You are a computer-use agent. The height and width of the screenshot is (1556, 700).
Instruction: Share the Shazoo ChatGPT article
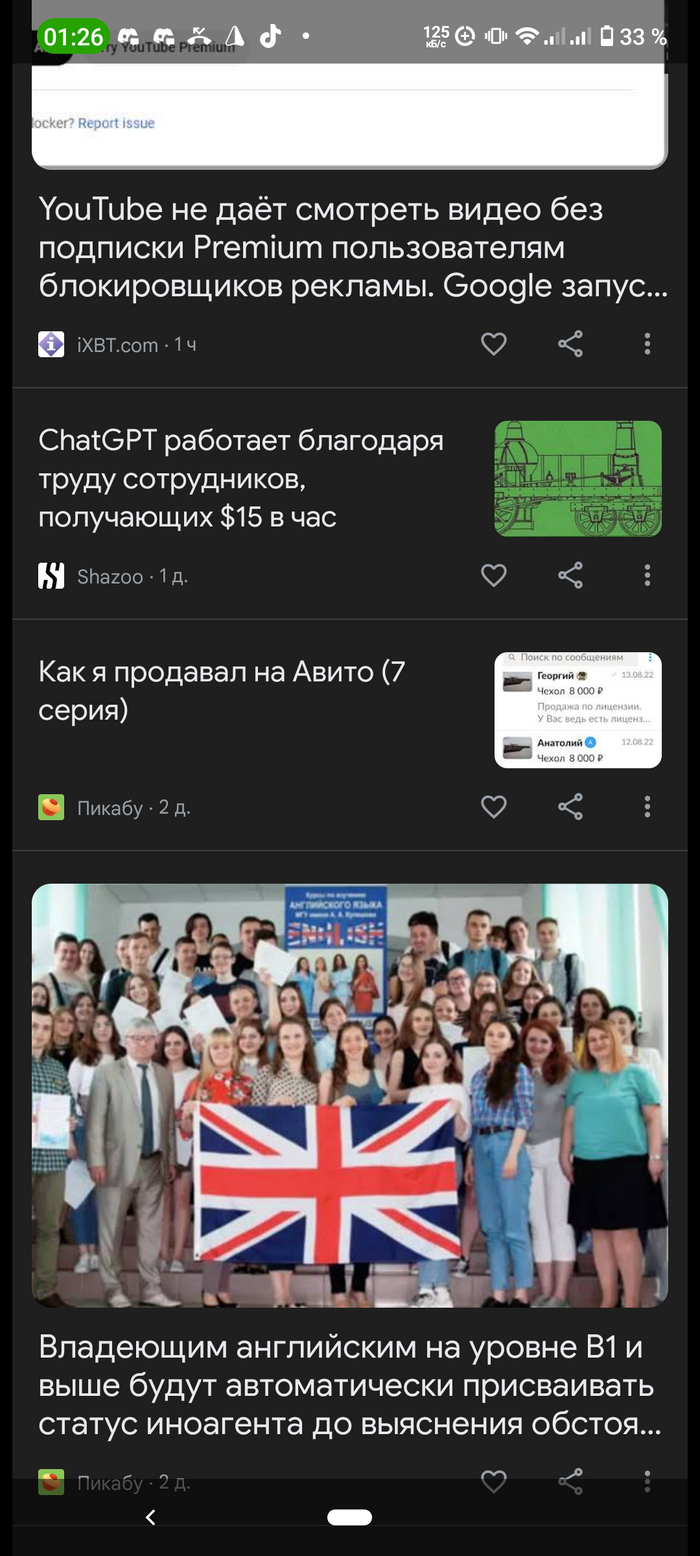(x=570, y=575)
